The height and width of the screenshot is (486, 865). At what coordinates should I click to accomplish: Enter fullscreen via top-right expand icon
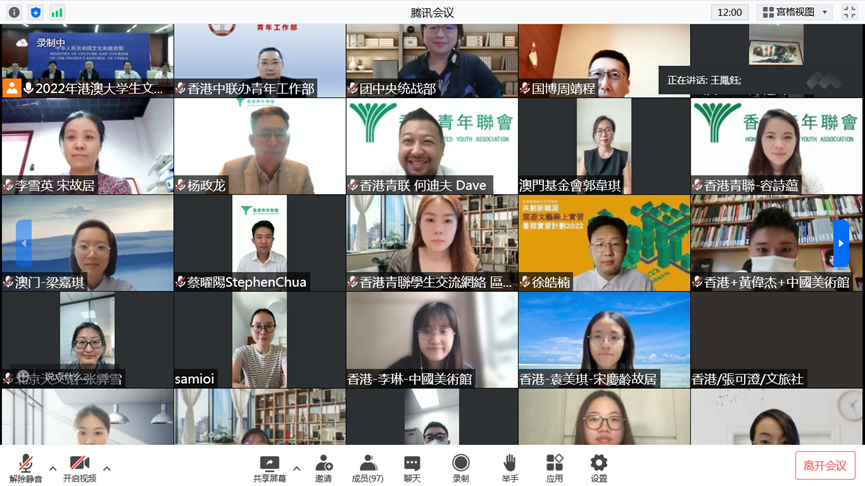click(x=848, y=12)
